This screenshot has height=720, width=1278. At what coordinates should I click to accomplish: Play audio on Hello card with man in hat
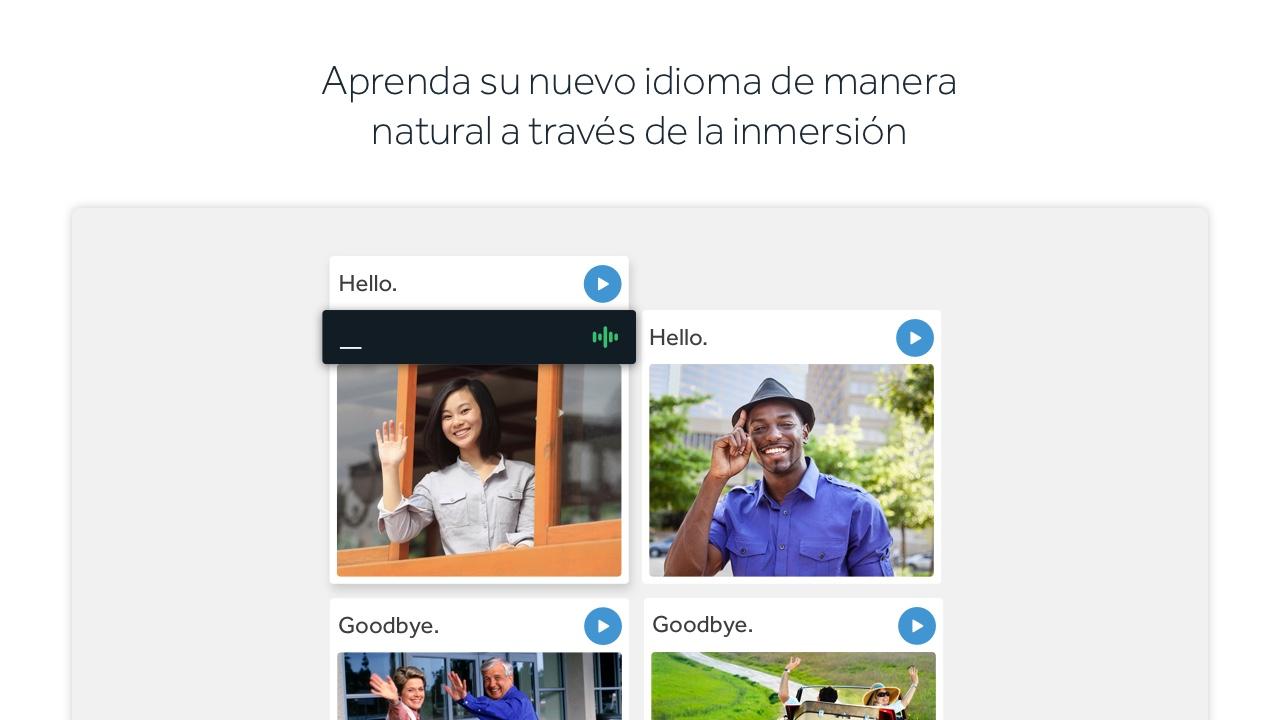914,338
